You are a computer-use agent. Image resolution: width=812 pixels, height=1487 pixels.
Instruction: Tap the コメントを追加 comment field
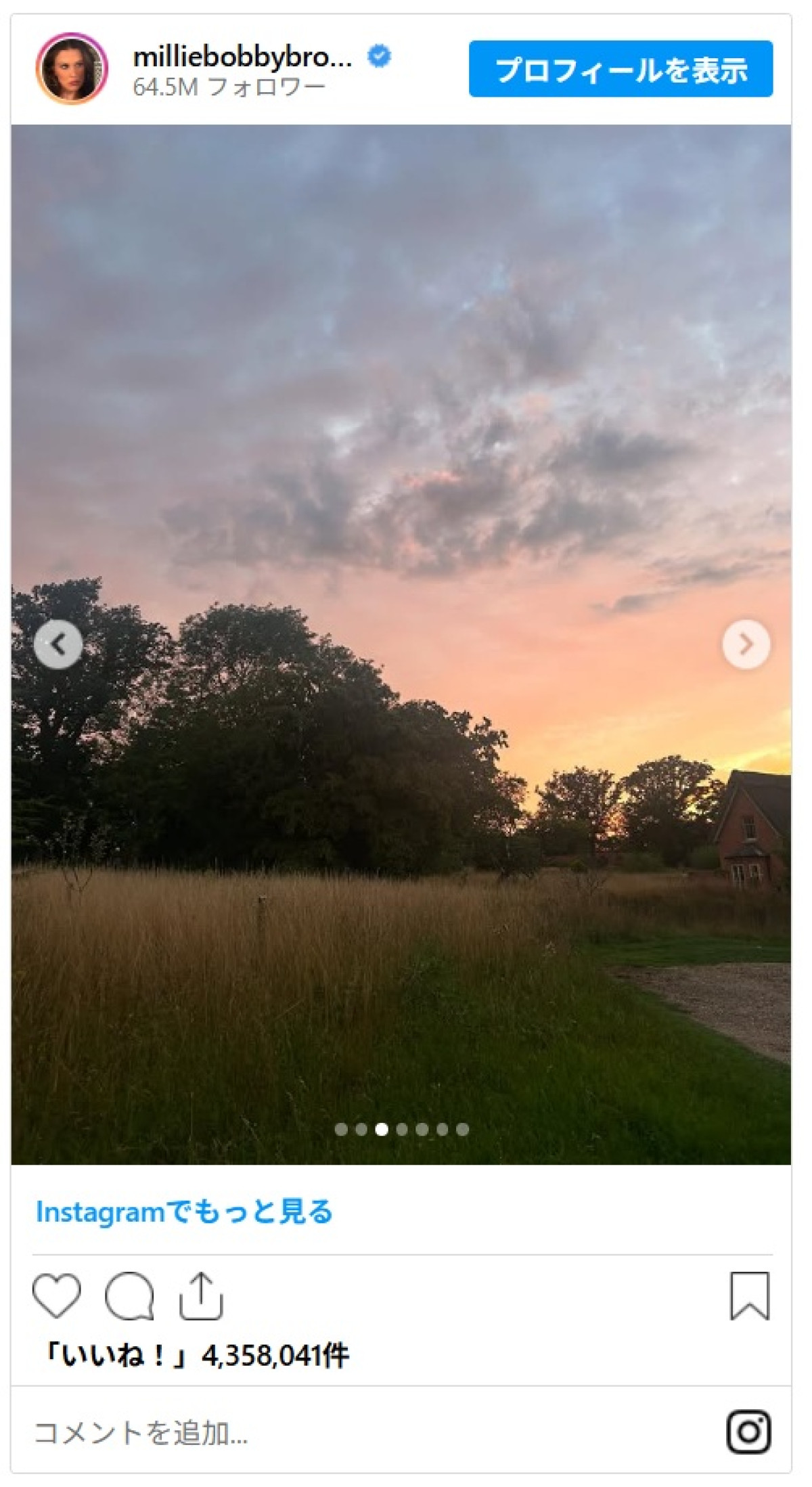271,1432
